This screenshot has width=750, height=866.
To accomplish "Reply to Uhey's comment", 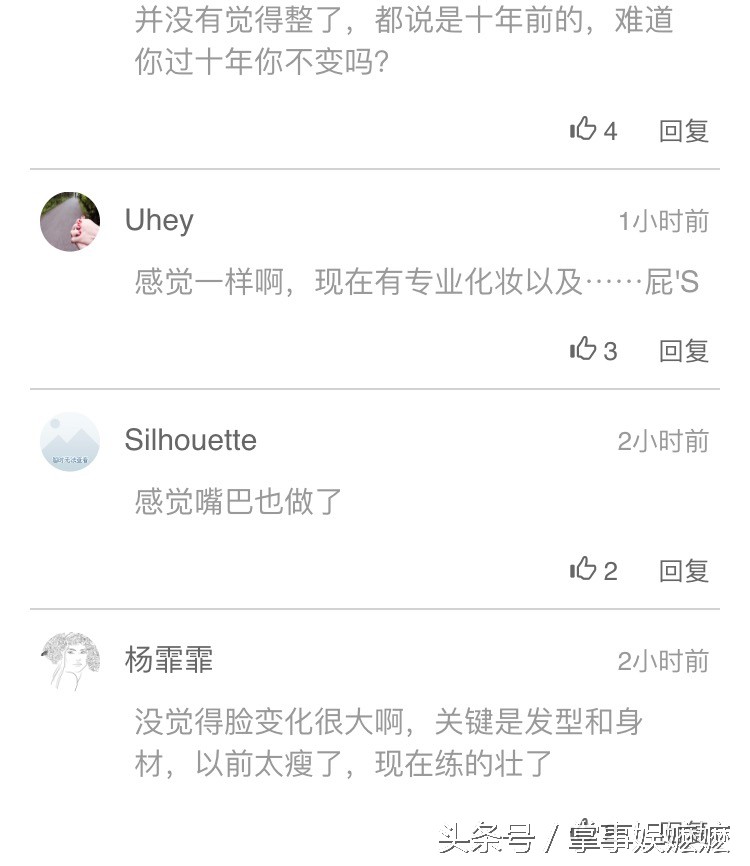I will coord(684,350).
